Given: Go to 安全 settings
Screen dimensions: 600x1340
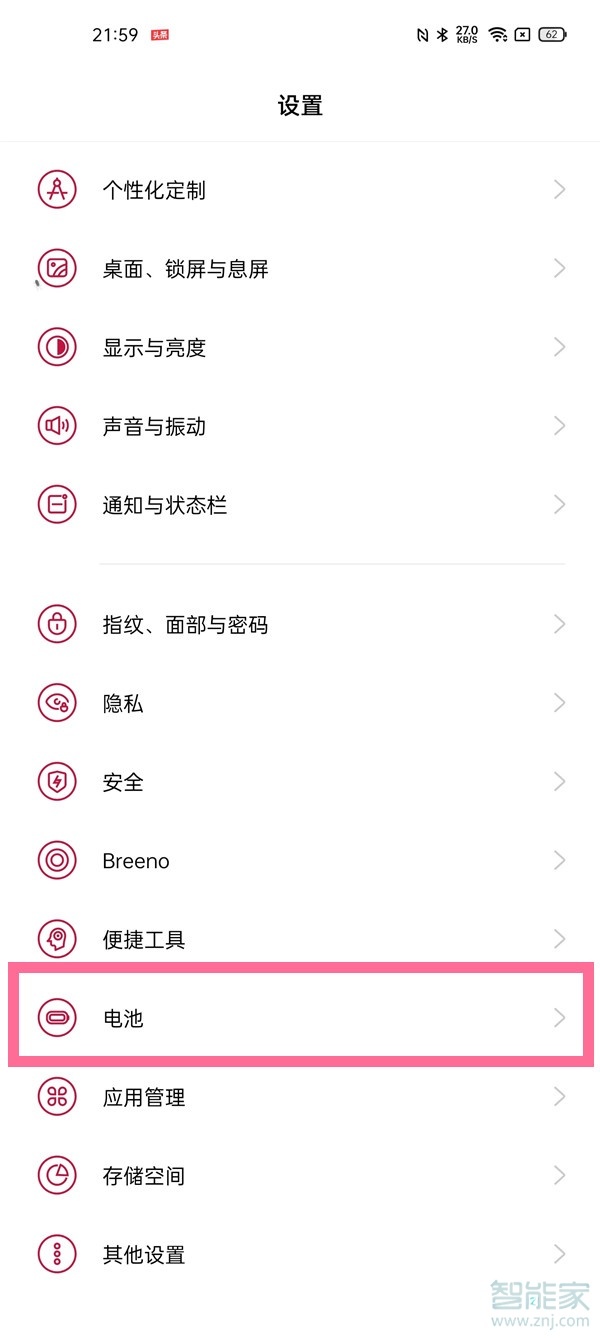Looking at the screenshot, I should [x=123, y=782].
